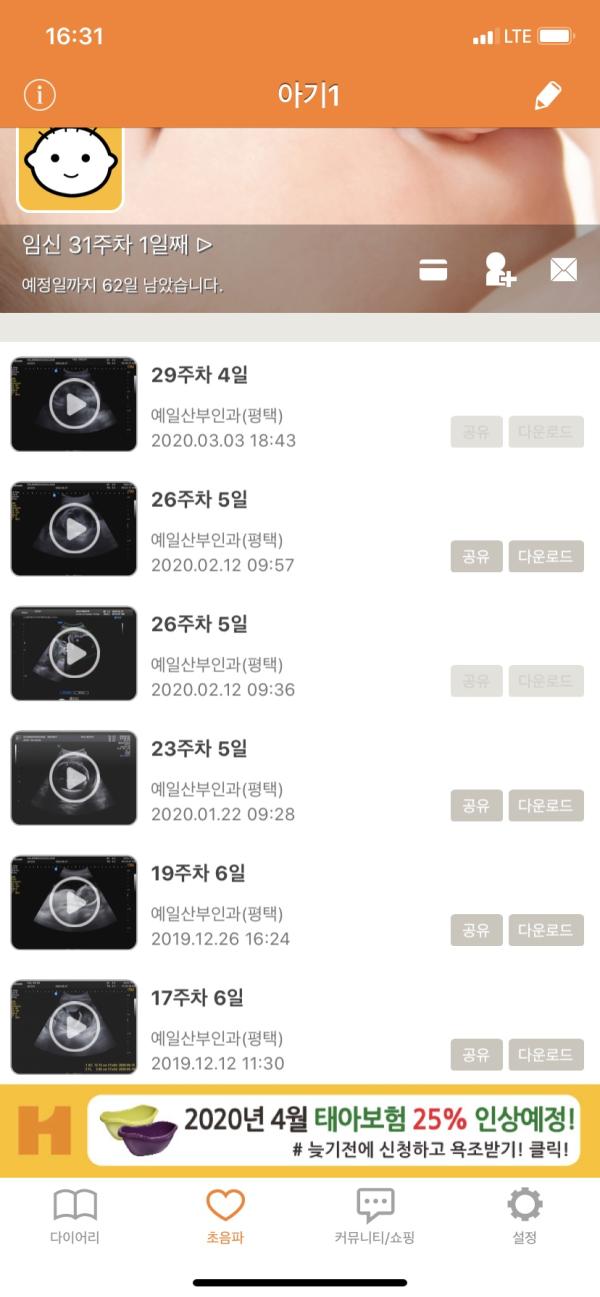Tap the add family member icon
Image resolution: width=600 pixels, height=1297 pixels.
499,270
